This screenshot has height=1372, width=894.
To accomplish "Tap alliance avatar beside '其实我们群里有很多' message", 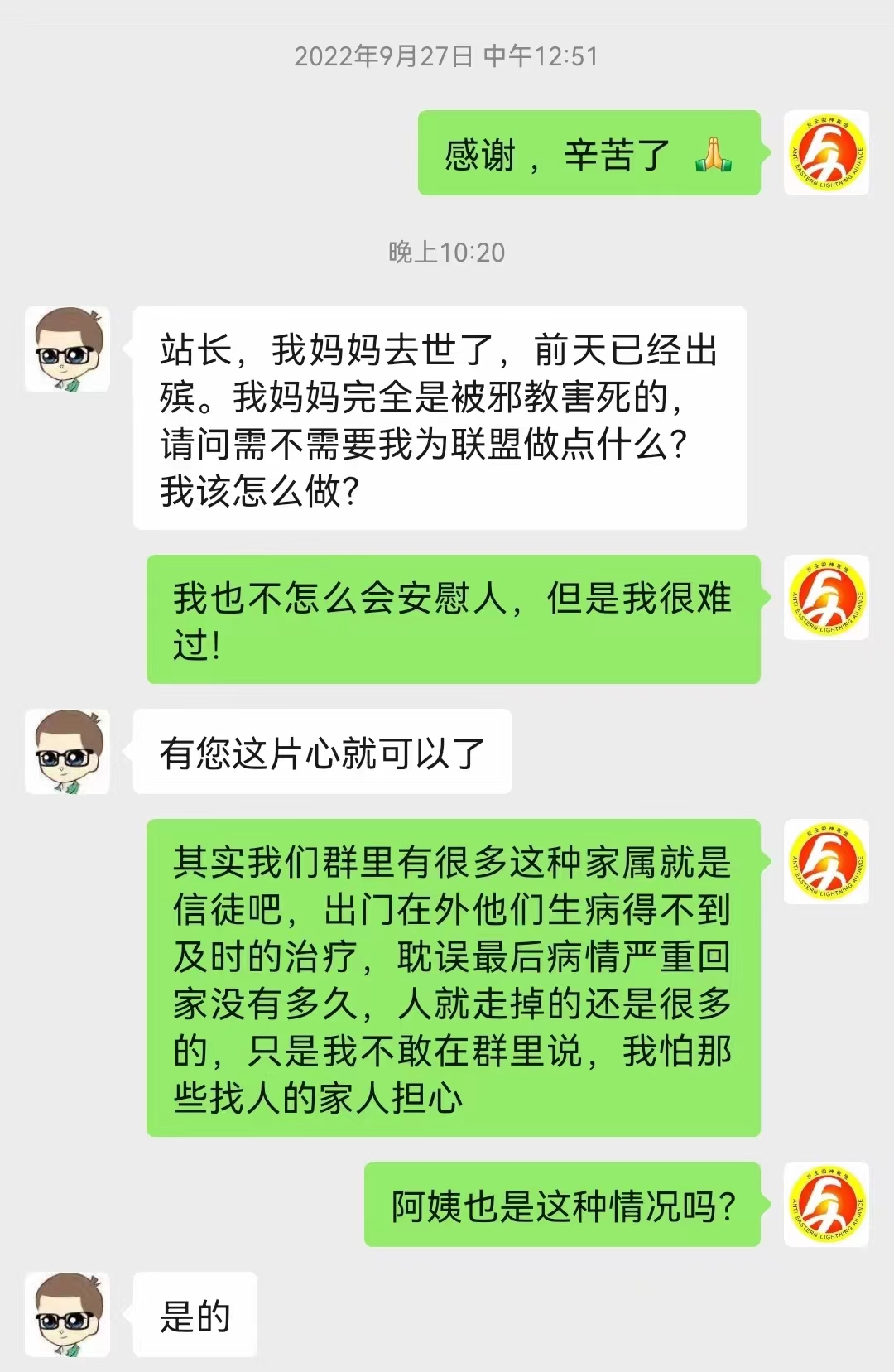I will (x=826, y=861).
